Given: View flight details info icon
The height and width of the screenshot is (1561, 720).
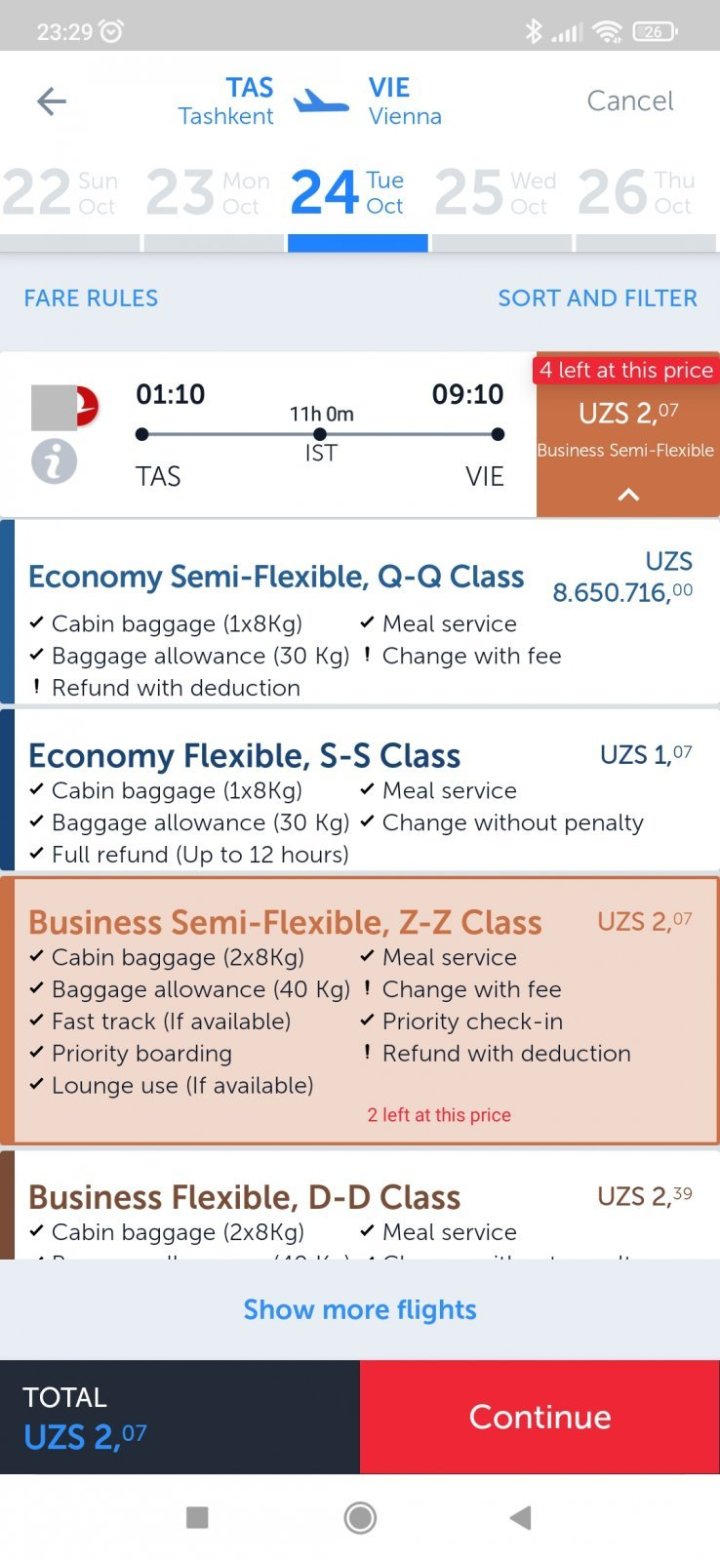Looking at the screenshot, I should click(x=54, y=462).
